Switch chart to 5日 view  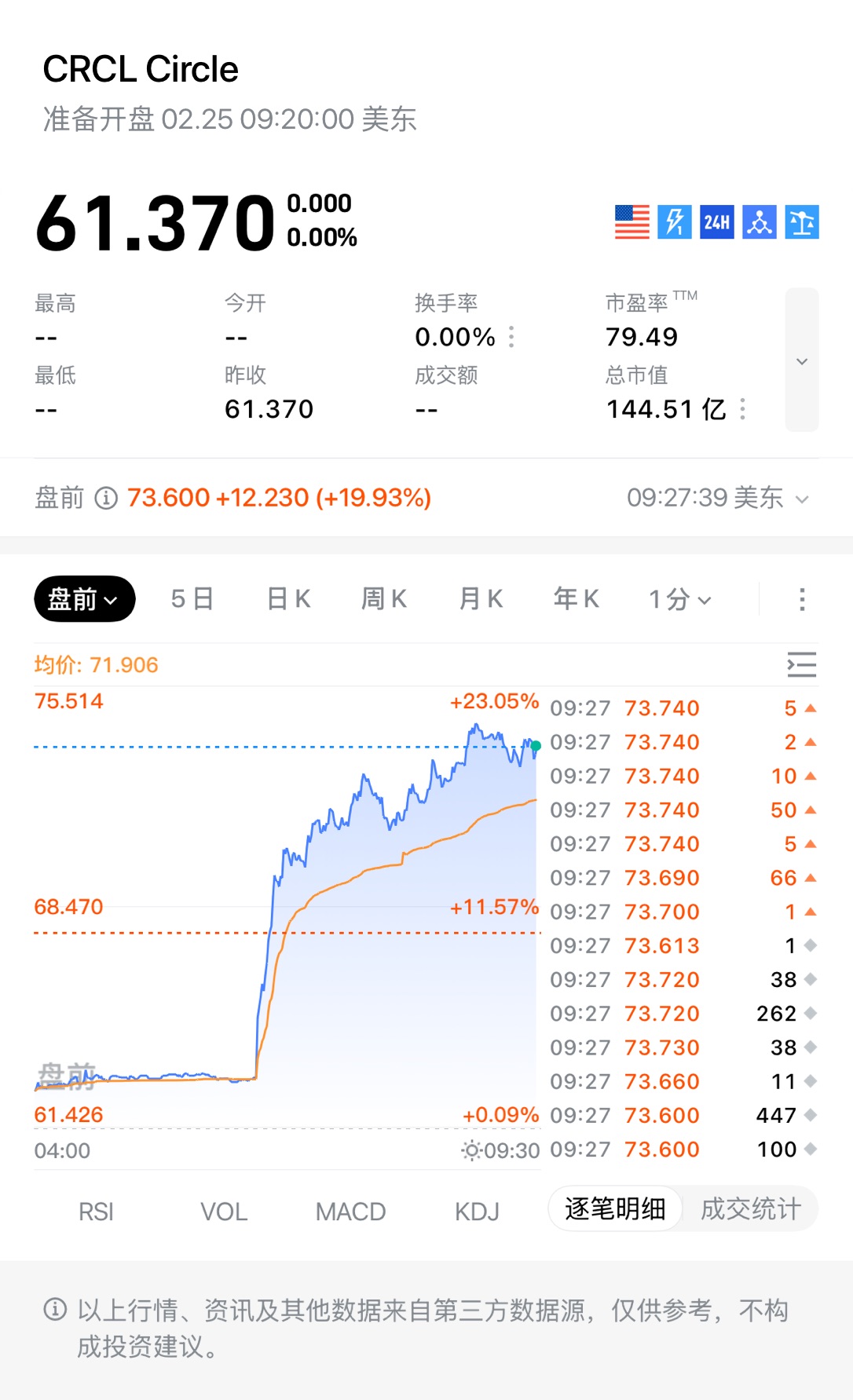(192, 599)
